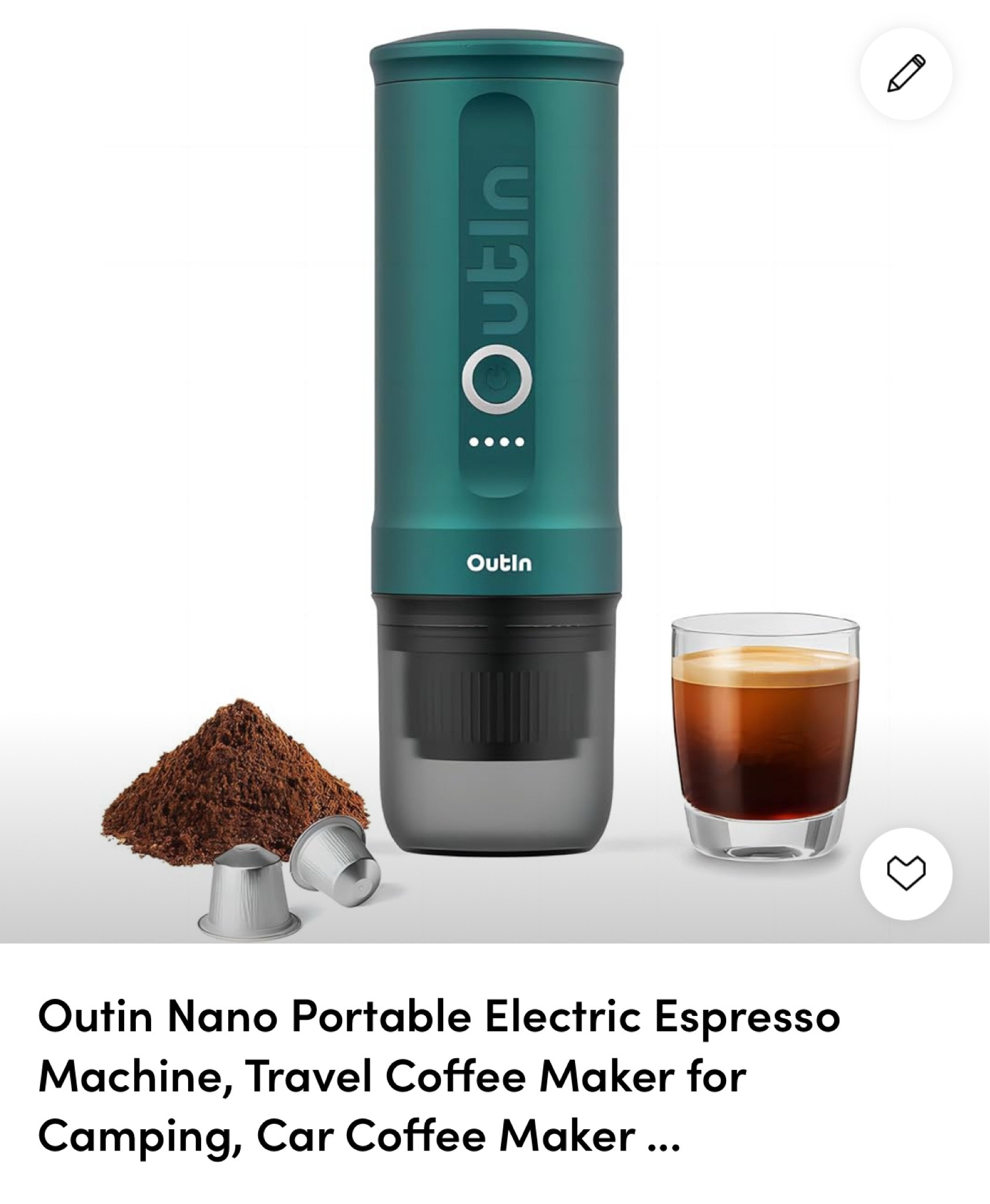Screen dimensions: 990x1204
Task: Like this item with the heart
Action: click(905, 874)
